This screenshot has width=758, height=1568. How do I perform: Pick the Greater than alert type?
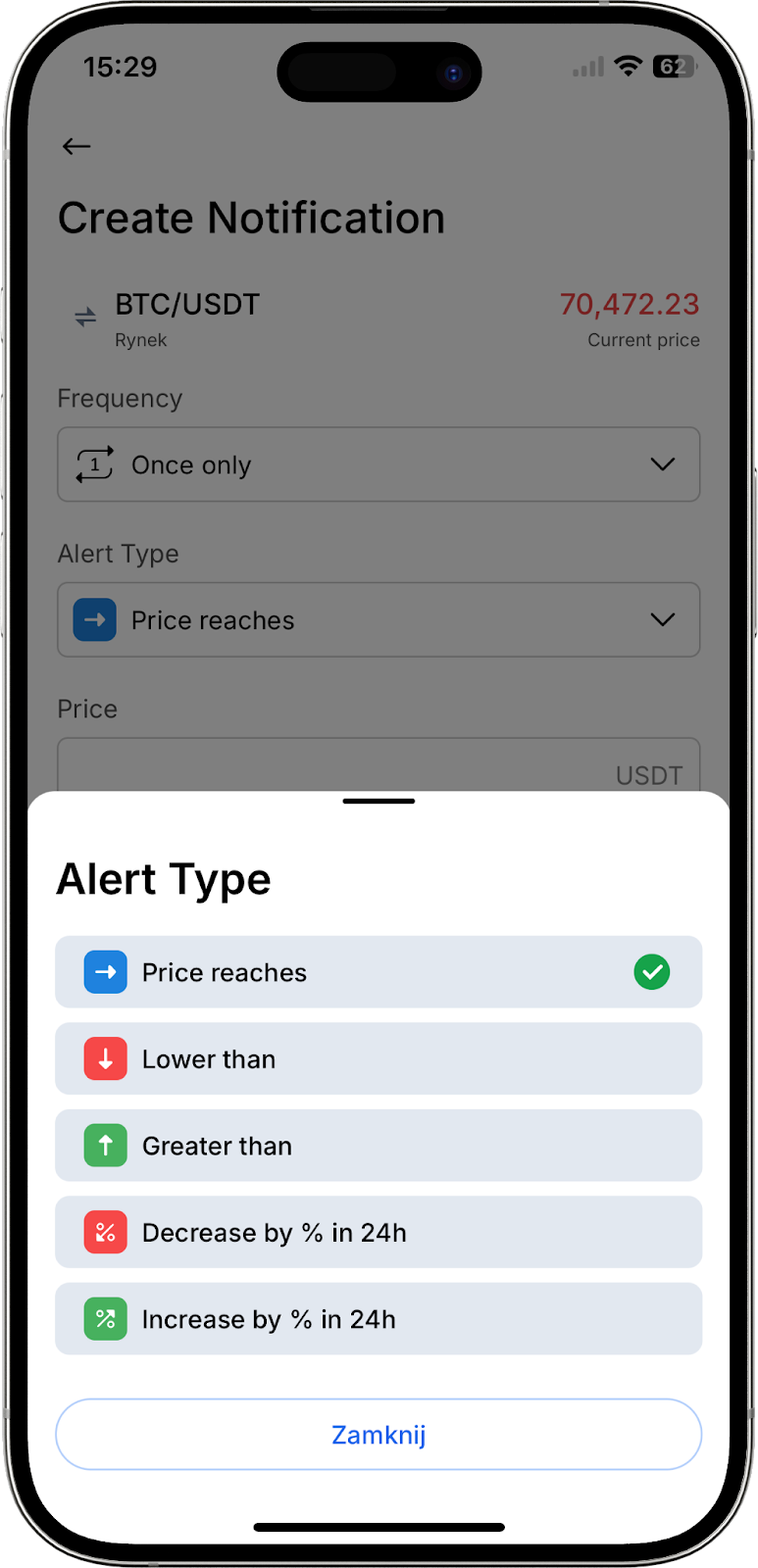tap(378, 1146)
